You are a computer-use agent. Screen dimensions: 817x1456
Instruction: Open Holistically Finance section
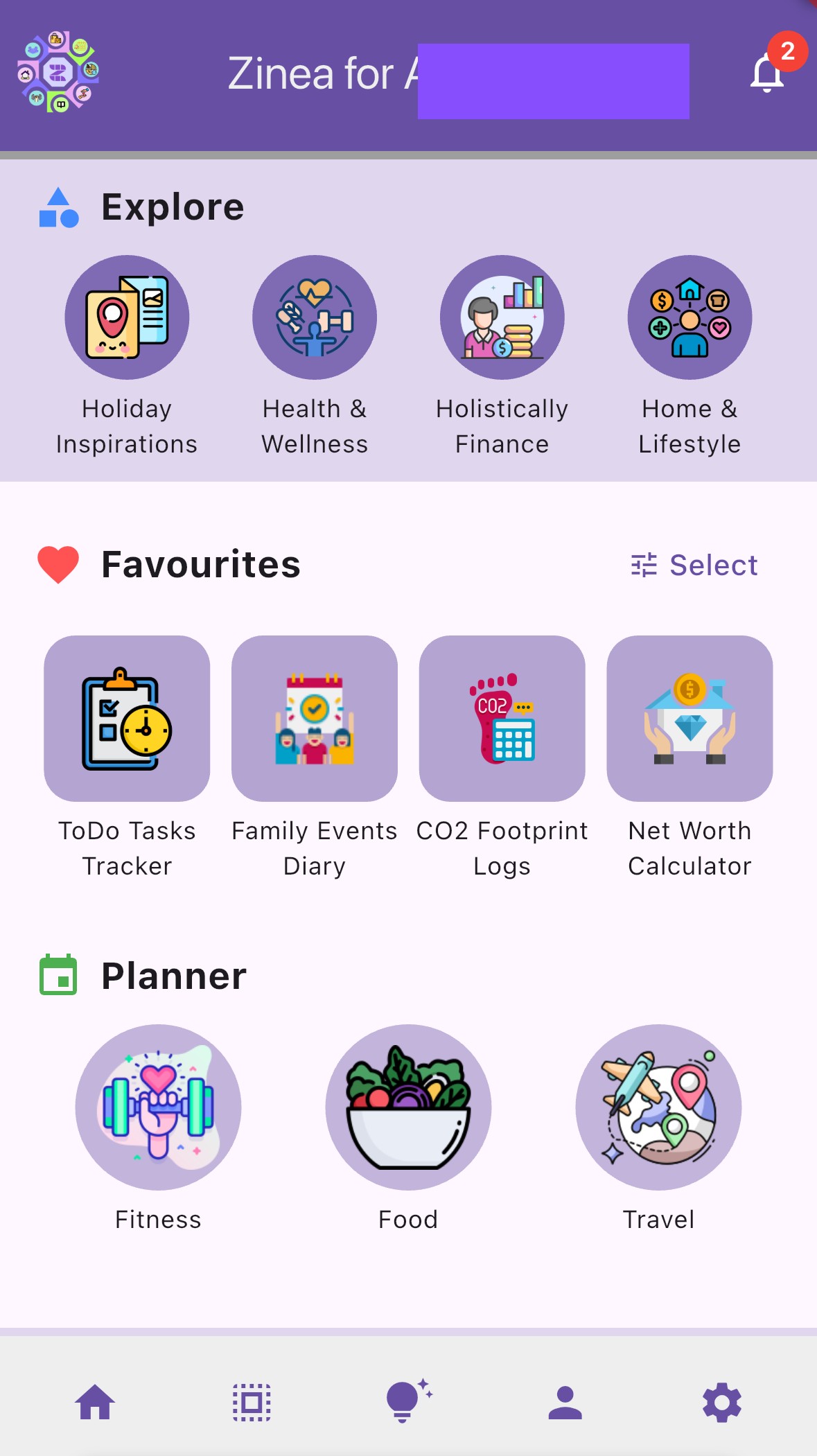coord(502,318)
